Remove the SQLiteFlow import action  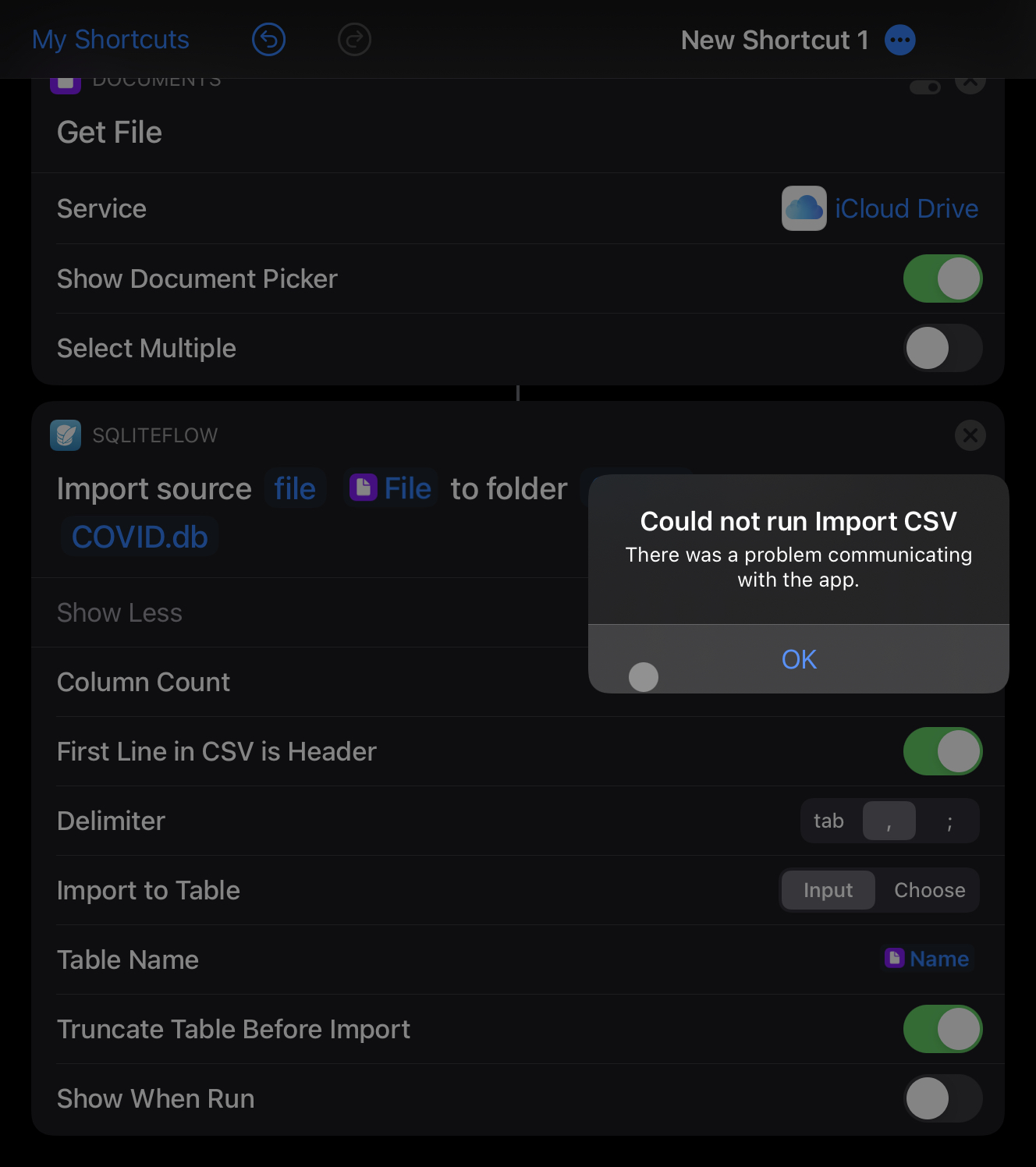pyautogui.click(x=970, y=435)
